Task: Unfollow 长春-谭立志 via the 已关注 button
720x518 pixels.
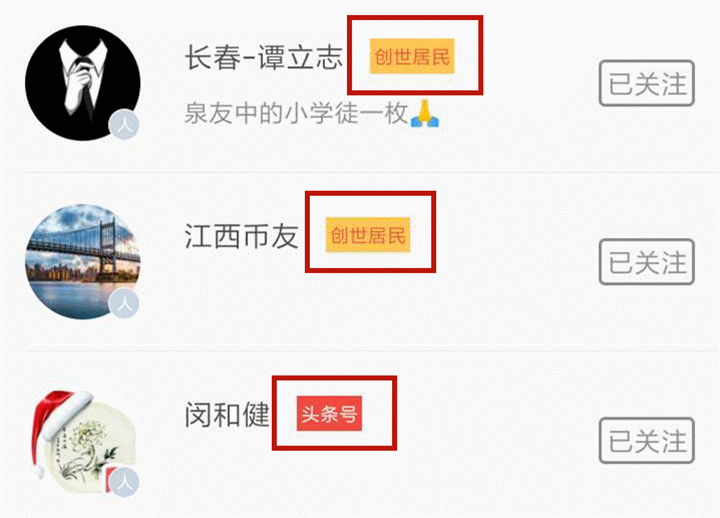Action: click(x=646, y=83)
